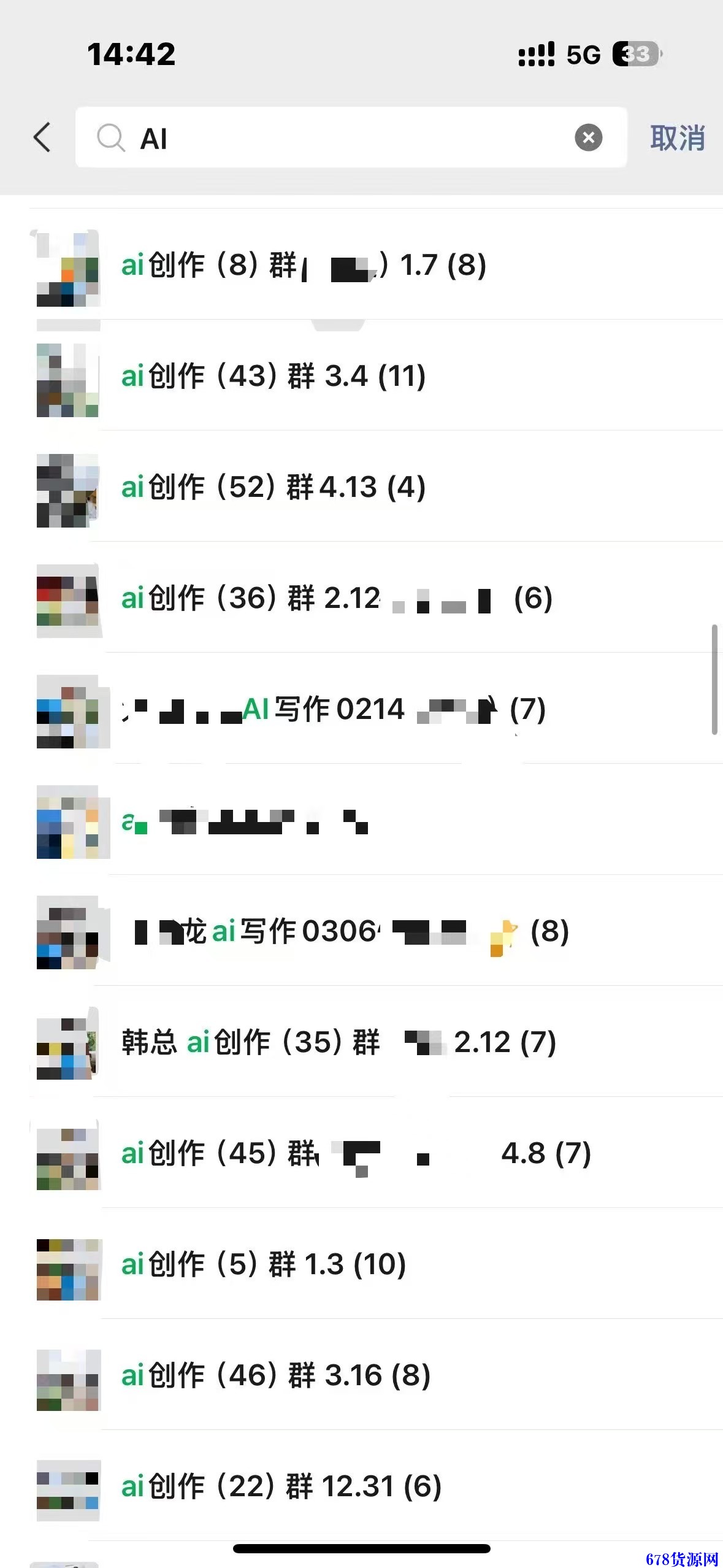This screenshot has width=723, height=1568.
Task: Go back using the back arrow
Action: (42, 137)
